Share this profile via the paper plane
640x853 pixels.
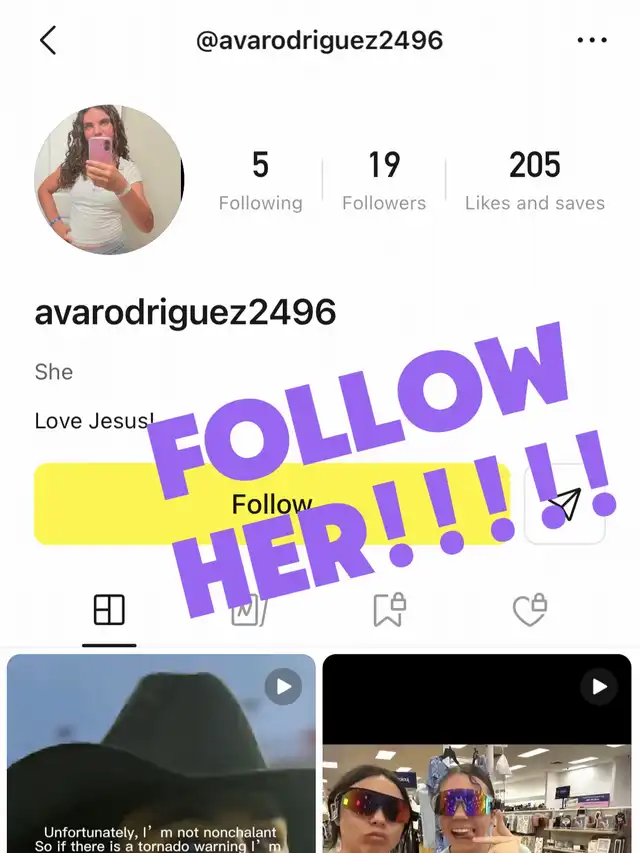pyautogui.click(x=565, y=505)
